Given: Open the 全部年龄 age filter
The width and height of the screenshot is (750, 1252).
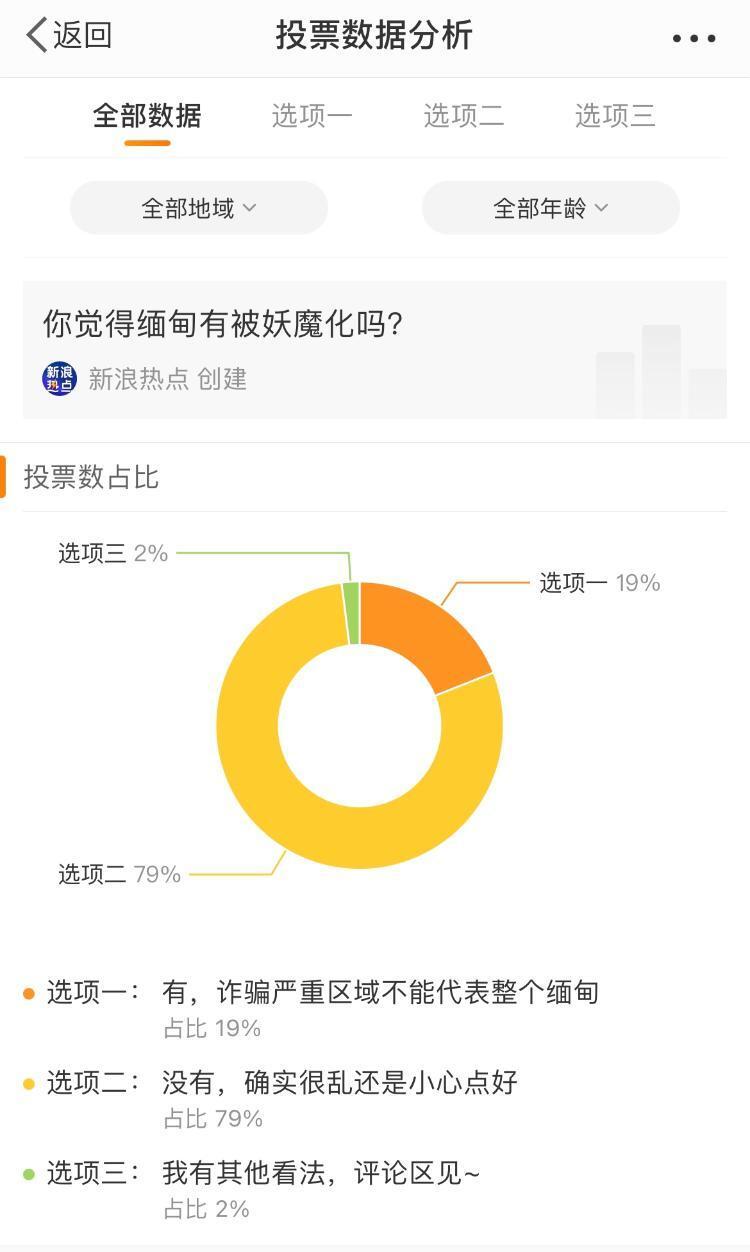Looking at the screenshot, I should 549,207.
